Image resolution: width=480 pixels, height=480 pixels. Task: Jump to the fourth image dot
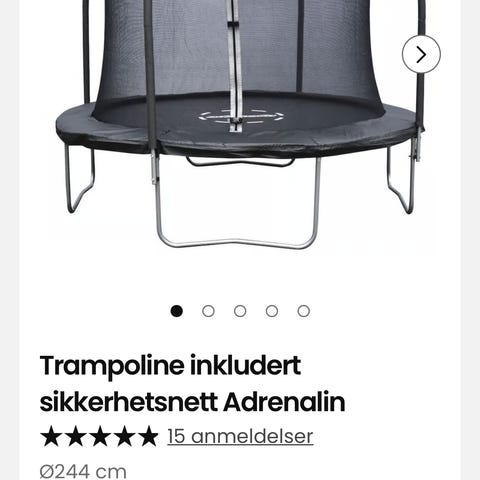click(x=272, y=311)
